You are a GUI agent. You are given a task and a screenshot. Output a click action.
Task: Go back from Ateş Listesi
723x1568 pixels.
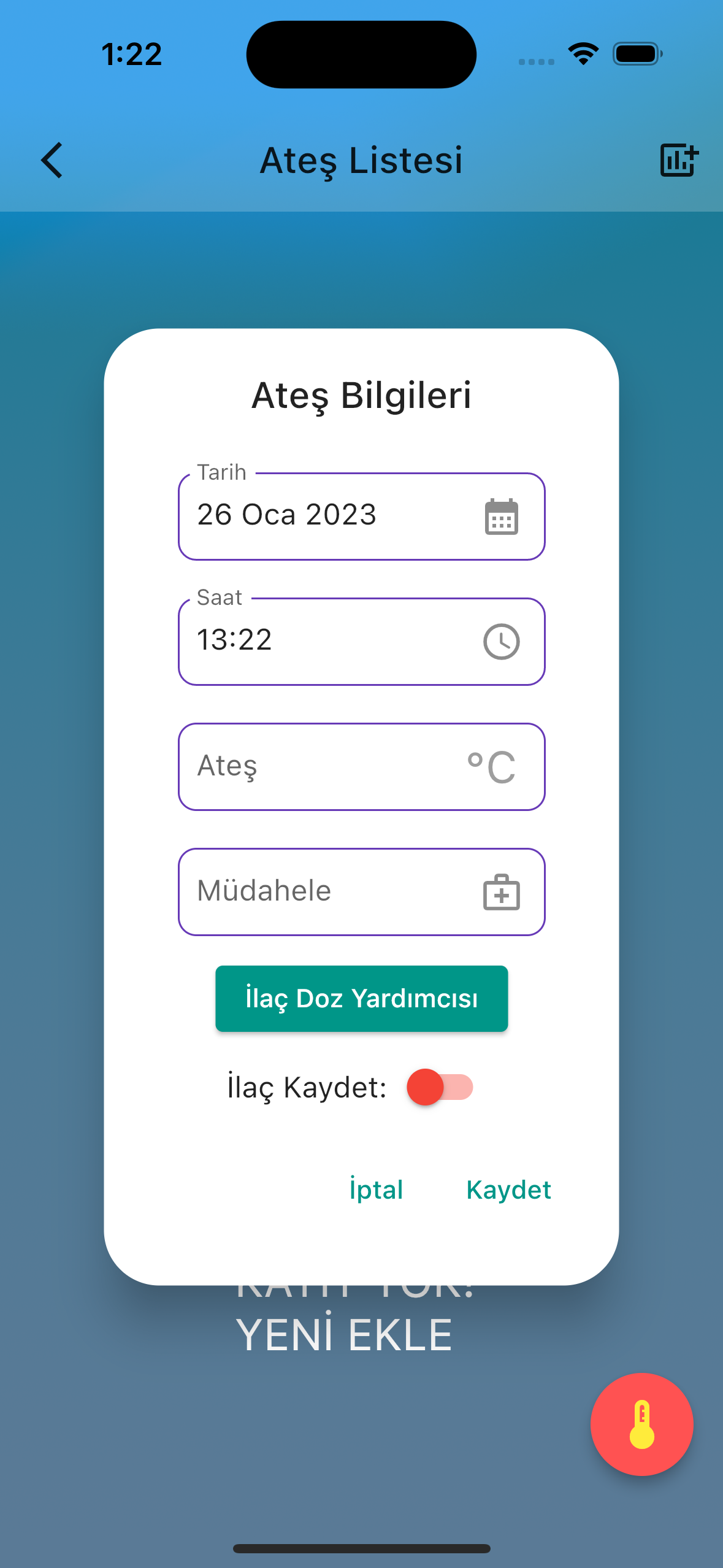point(52,161)
